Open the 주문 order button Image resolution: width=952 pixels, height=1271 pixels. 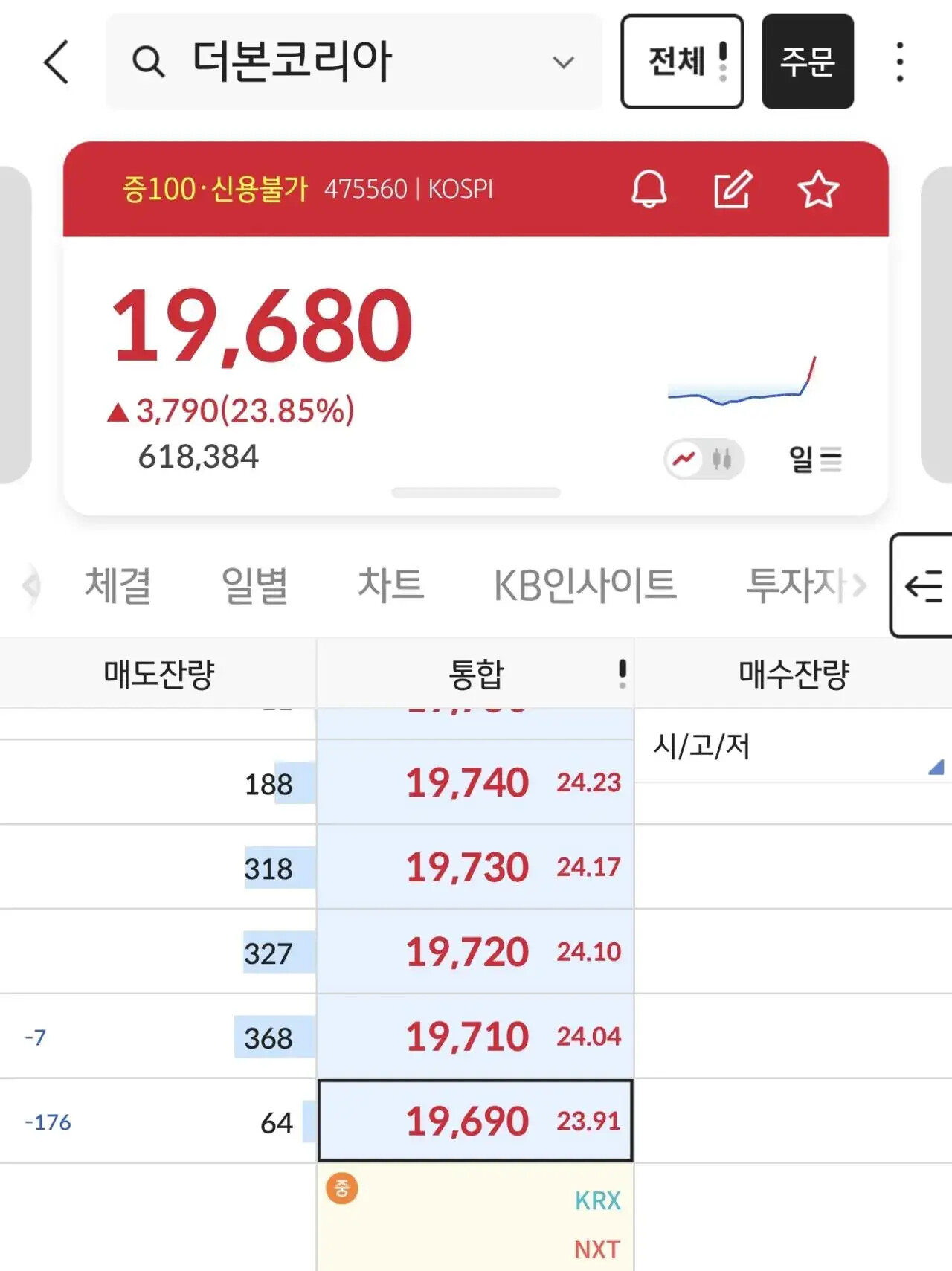coord(808,62)
